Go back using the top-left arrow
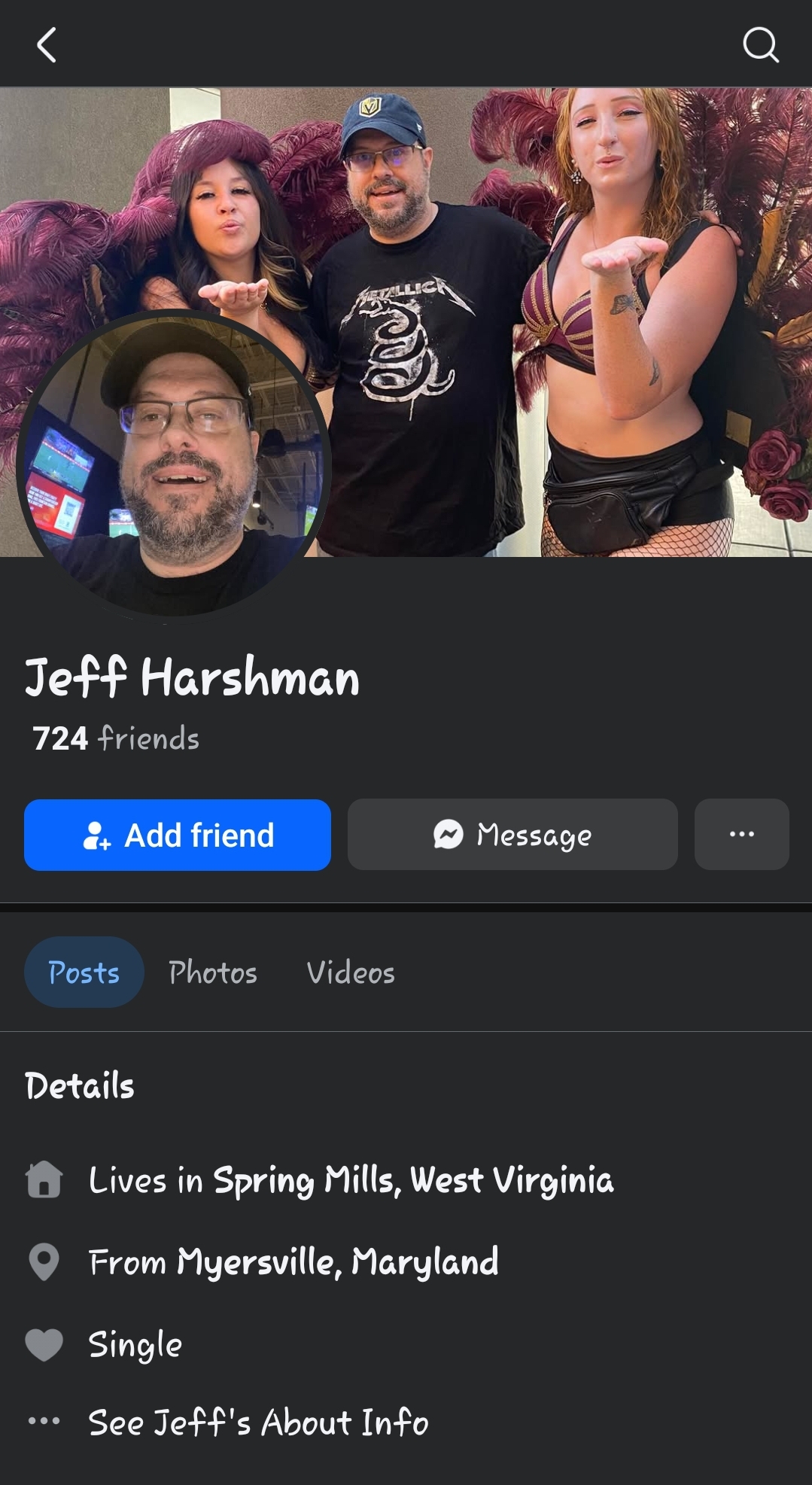Image resolution: width=812 pixels, height=1485 pixels. [x=47, y=44]
